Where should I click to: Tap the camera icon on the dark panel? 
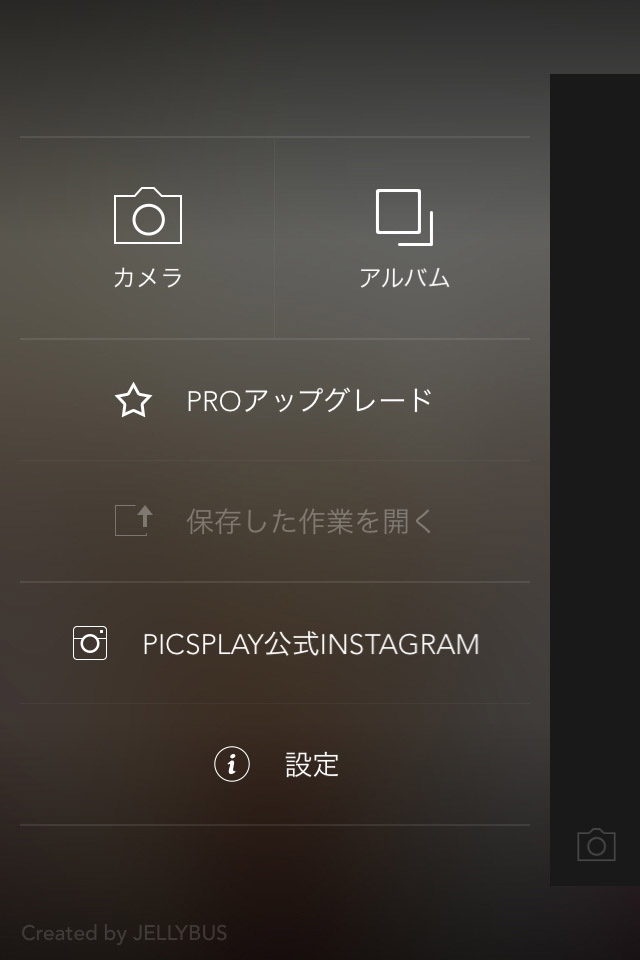(596, 845)
